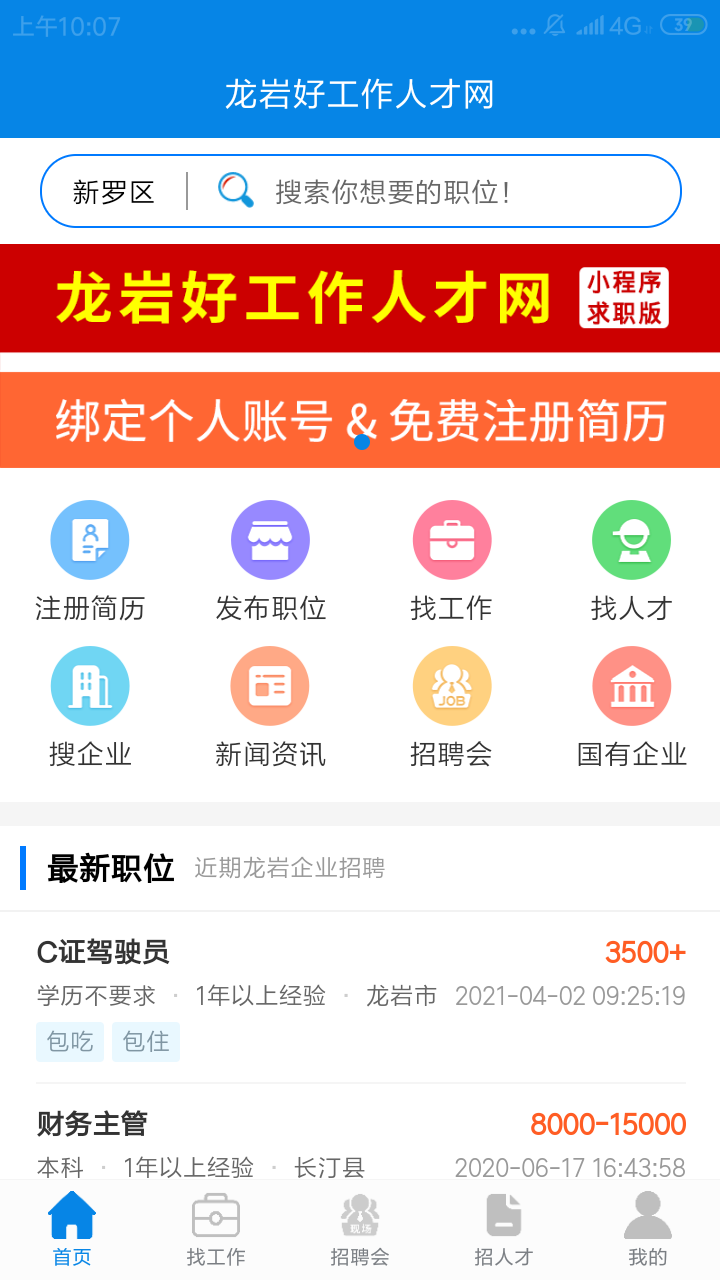Tap the 小程序求职版 banner badge
The height and width of the screenshot is (1280, 720).
623,298
